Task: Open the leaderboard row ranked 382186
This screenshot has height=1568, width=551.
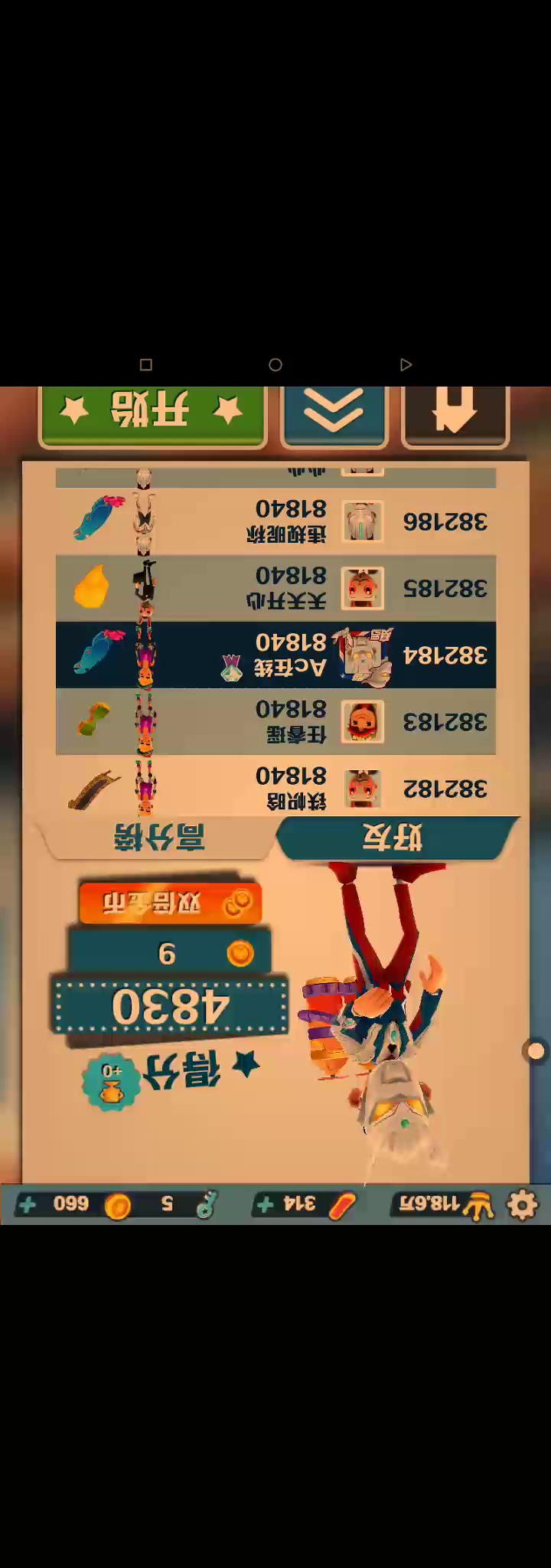Action: click(275, 522)
